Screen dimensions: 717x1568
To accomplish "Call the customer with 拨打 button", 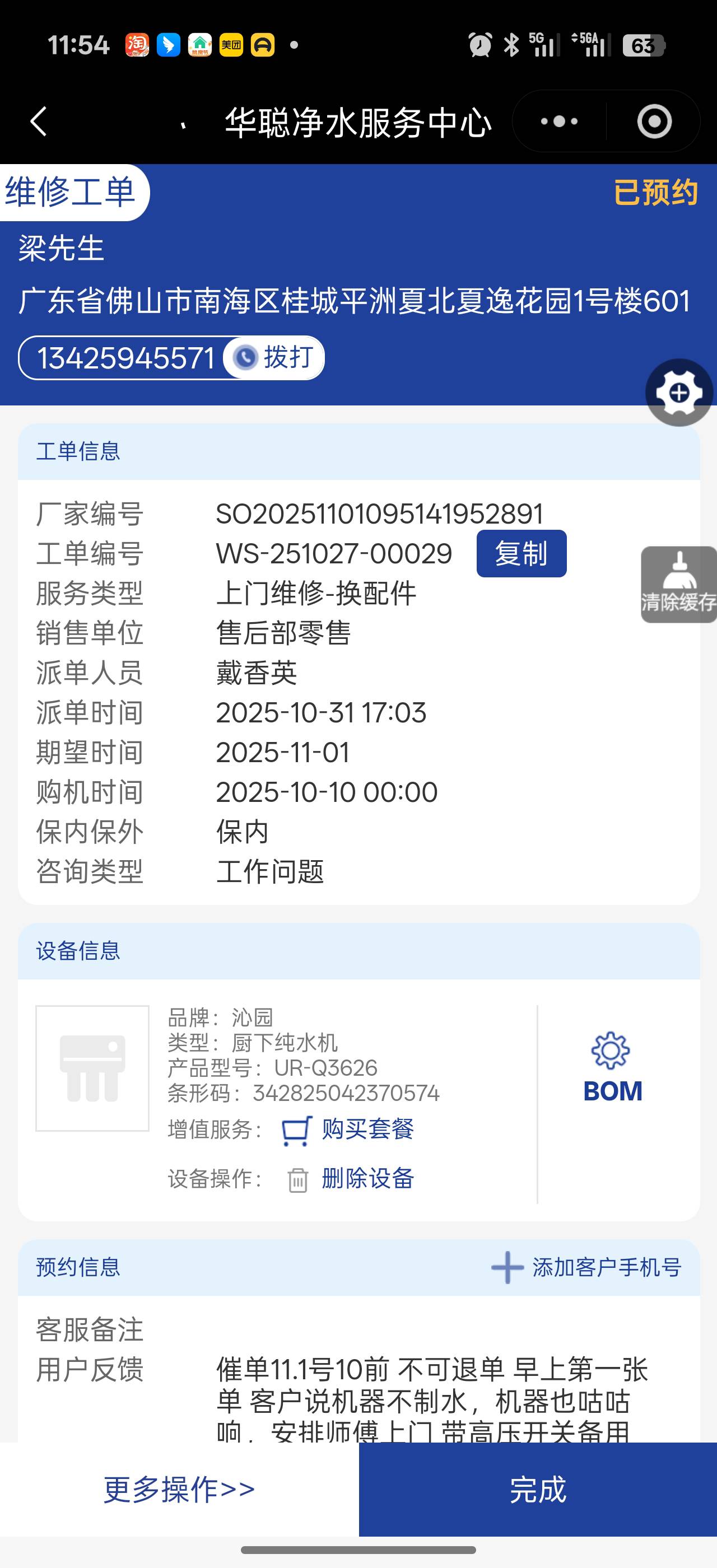I will click(274, 357).
